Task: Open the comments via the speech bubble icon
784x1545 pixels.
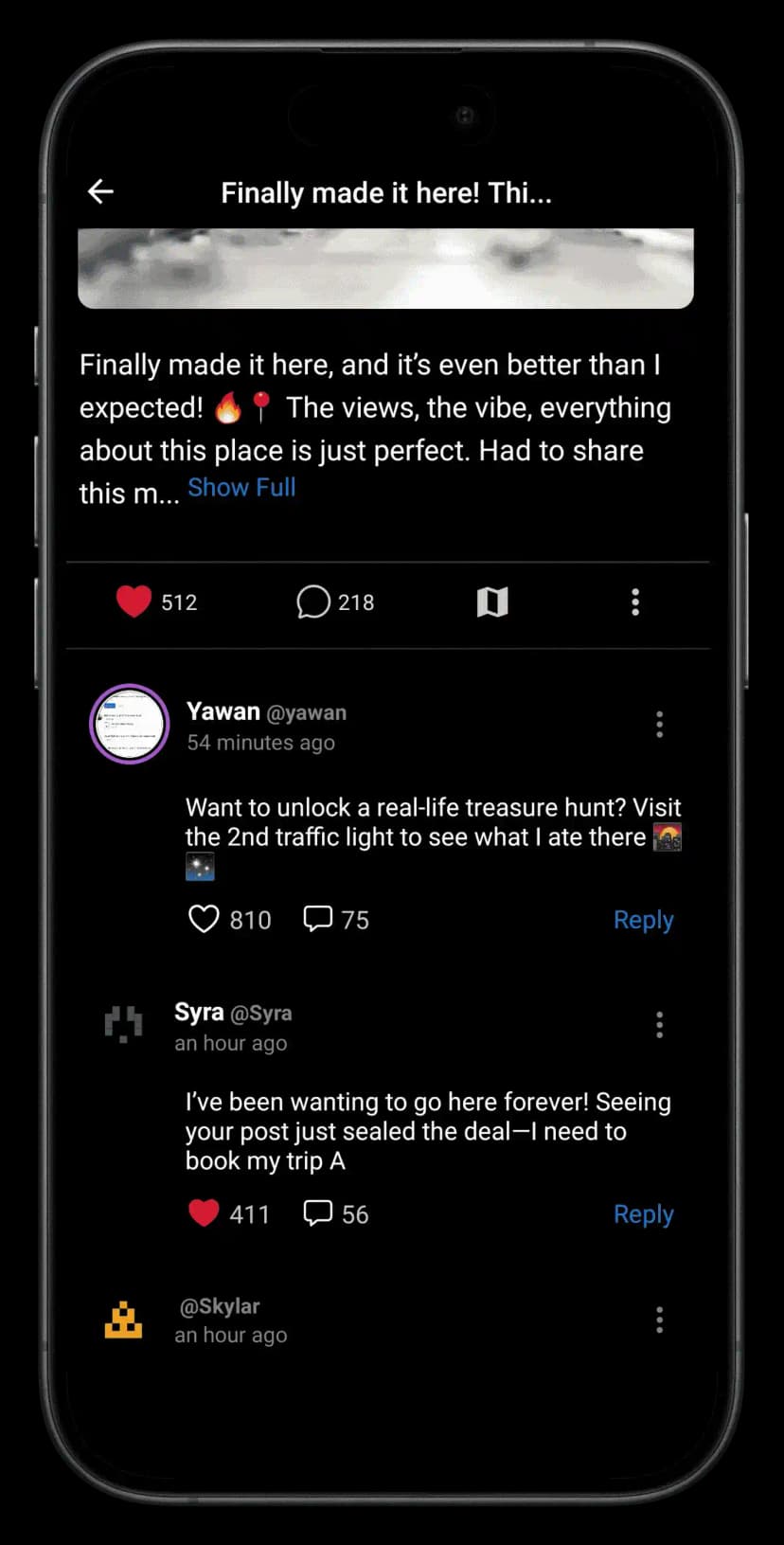Action: (x=312, y=602)
